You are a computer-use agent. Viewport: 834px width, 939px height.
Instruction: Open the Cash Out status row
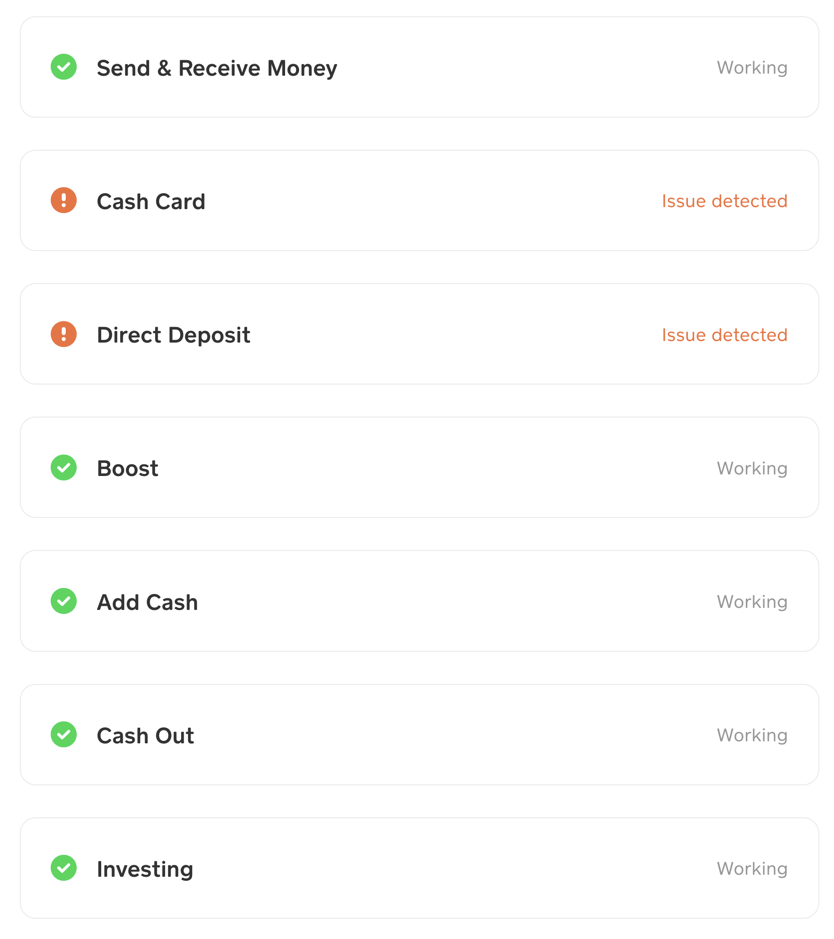coord(418,735)
